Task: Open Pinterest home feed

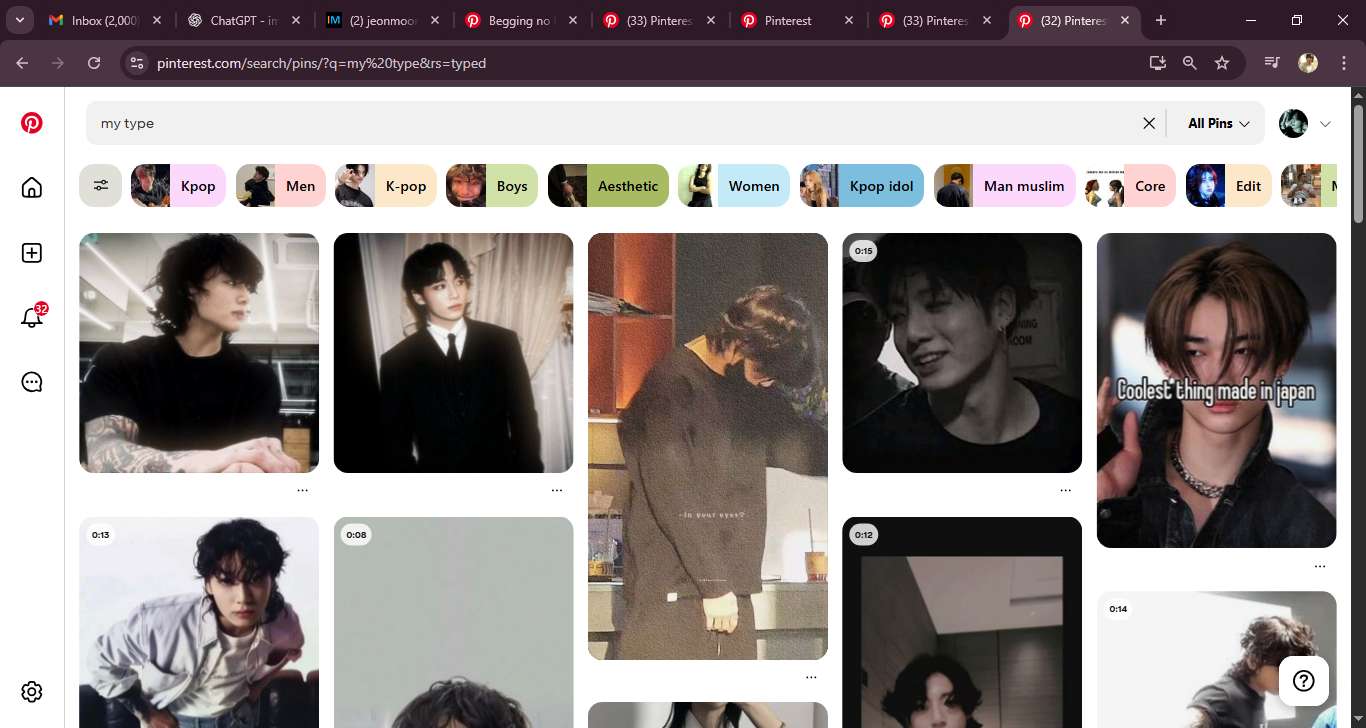Action: tap(32, 187)
